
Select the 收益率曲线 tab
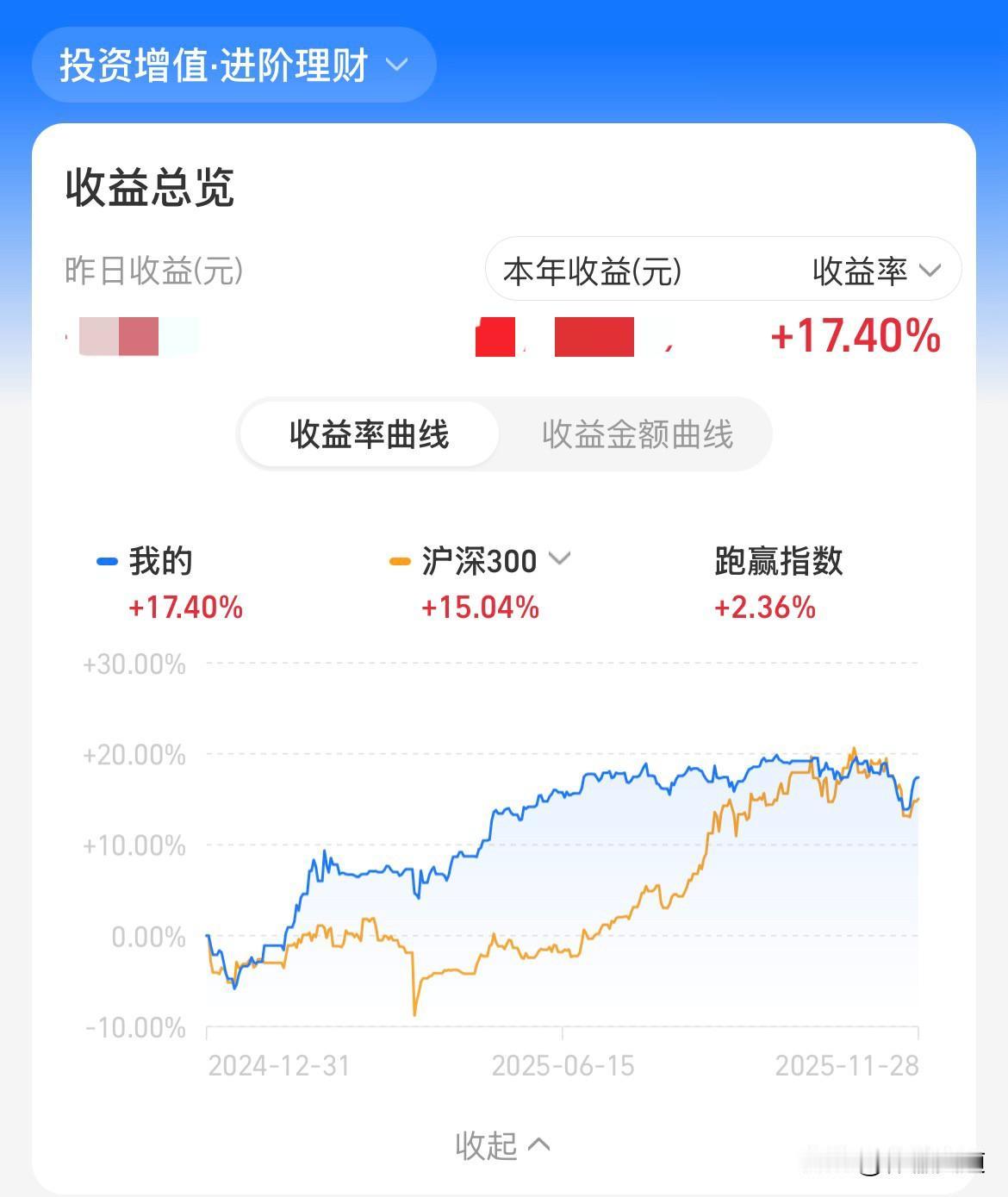(x=369, y=435)
